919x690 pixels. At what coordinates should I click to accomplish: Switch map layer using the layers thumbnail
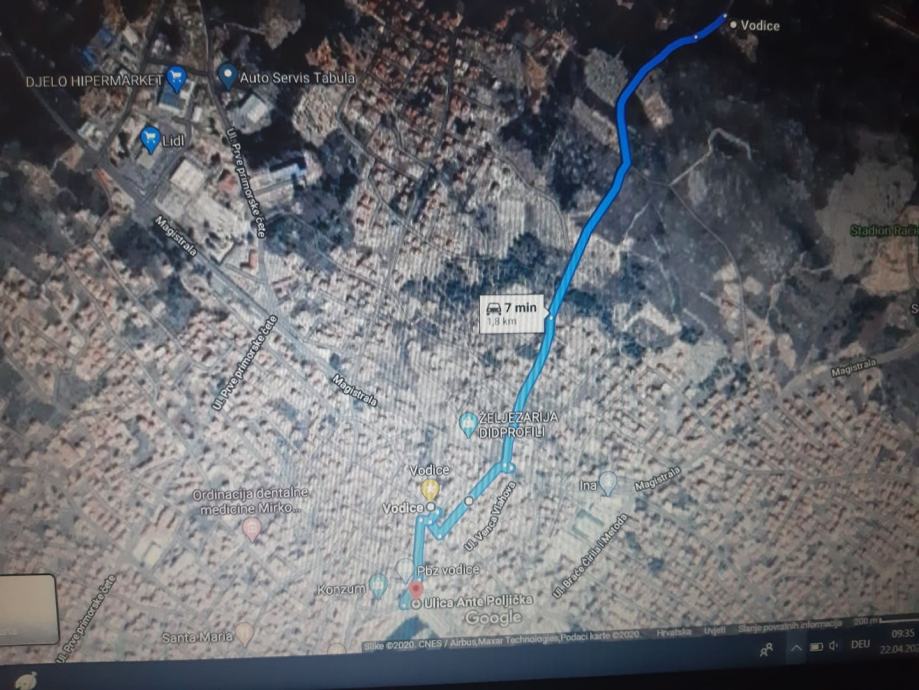(x=28, y=608)
